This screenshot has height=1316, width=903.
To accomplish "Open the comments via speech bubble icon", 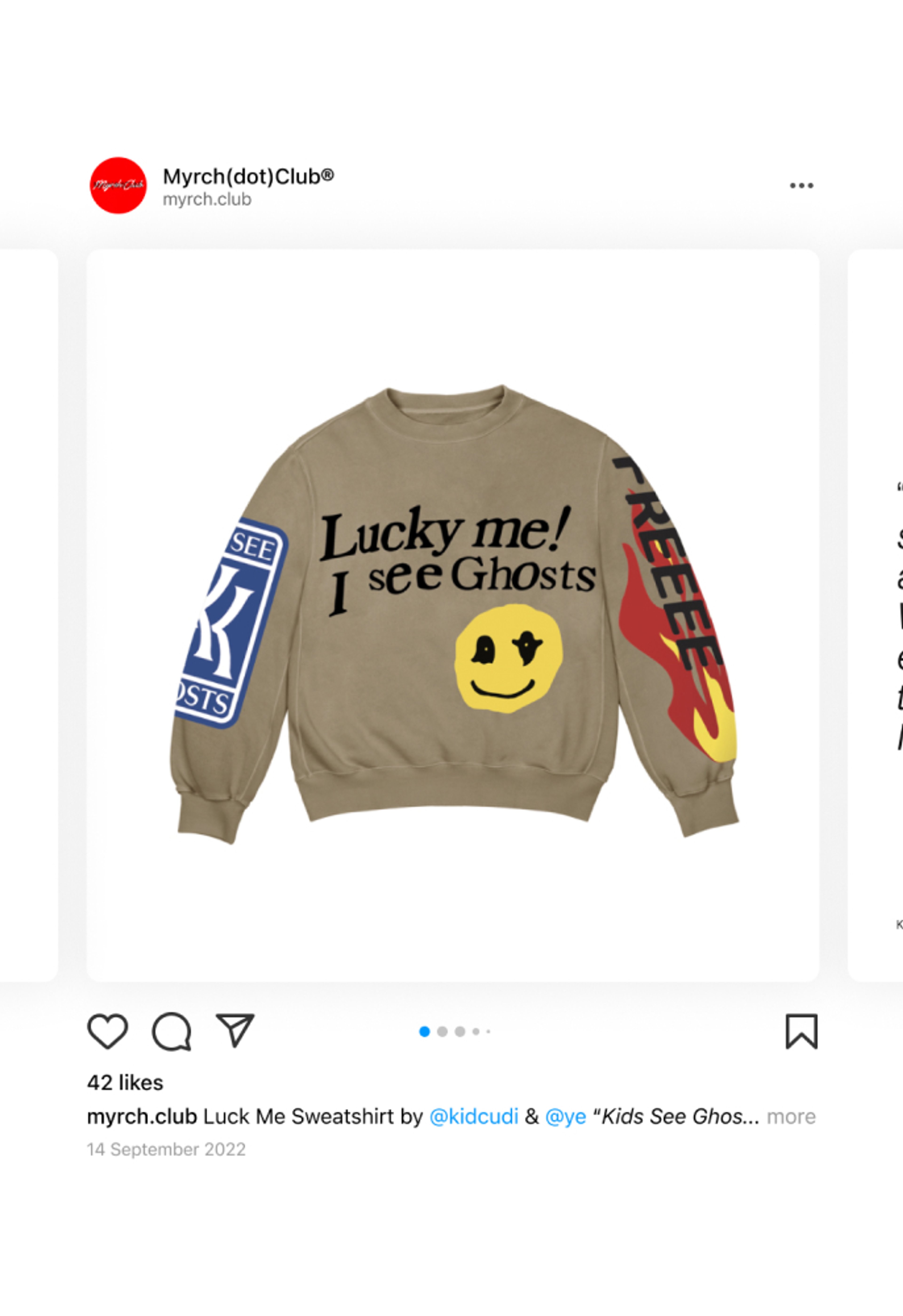I will (x=172, y=1032).
